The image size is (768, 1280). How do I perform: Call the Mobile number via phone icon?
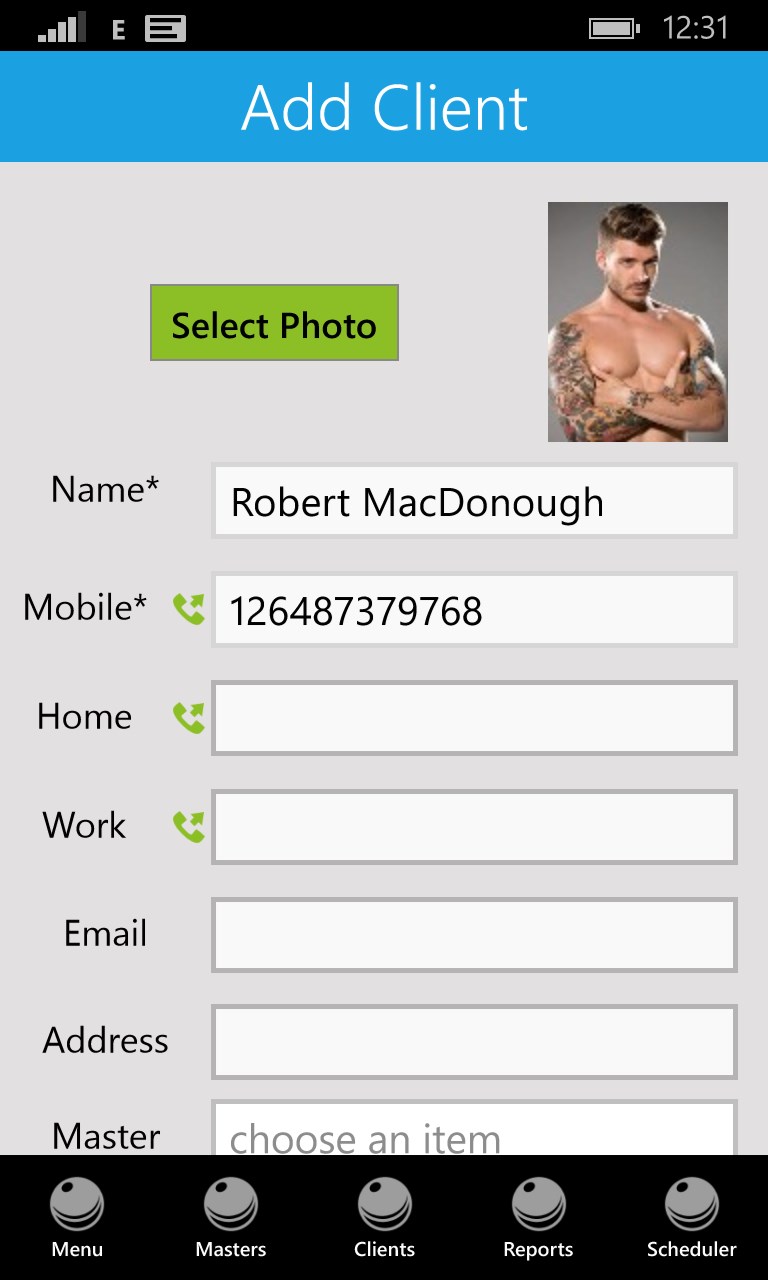point(188,609)
